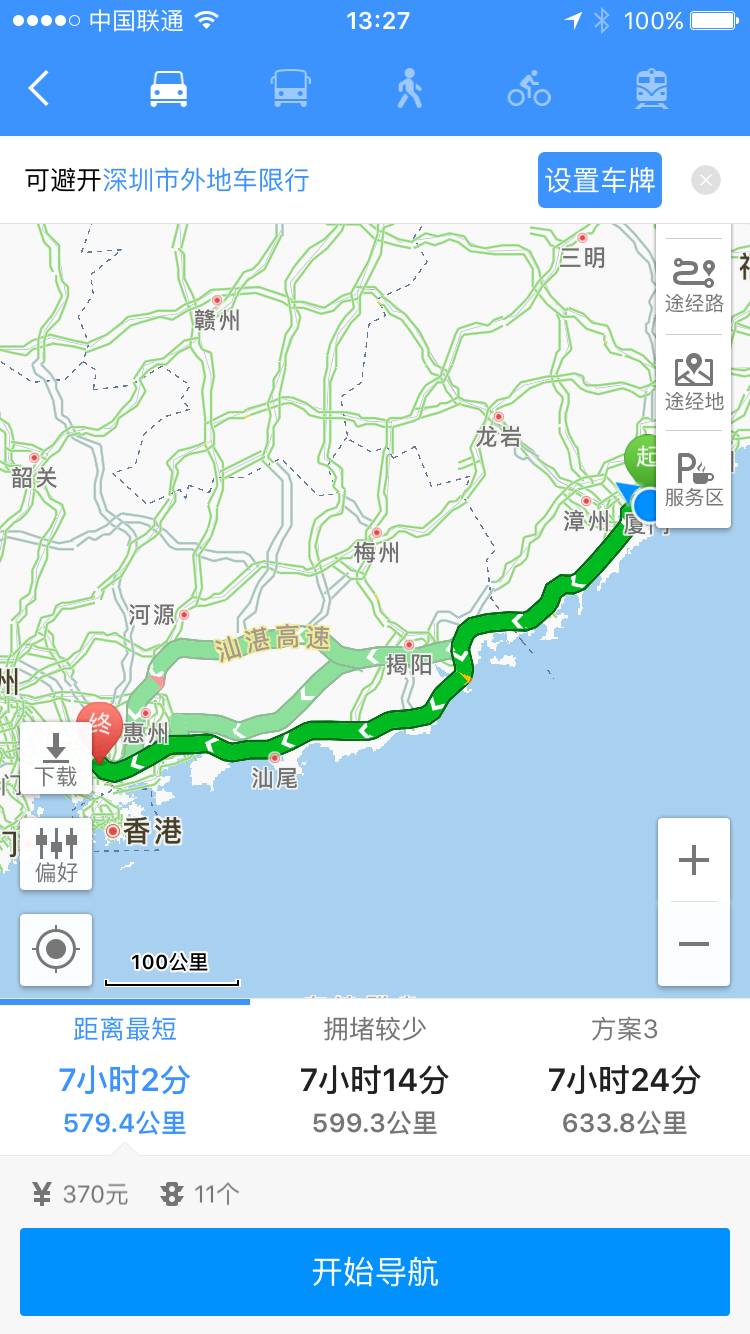Open 偏好 route preferences

[56, 855]
